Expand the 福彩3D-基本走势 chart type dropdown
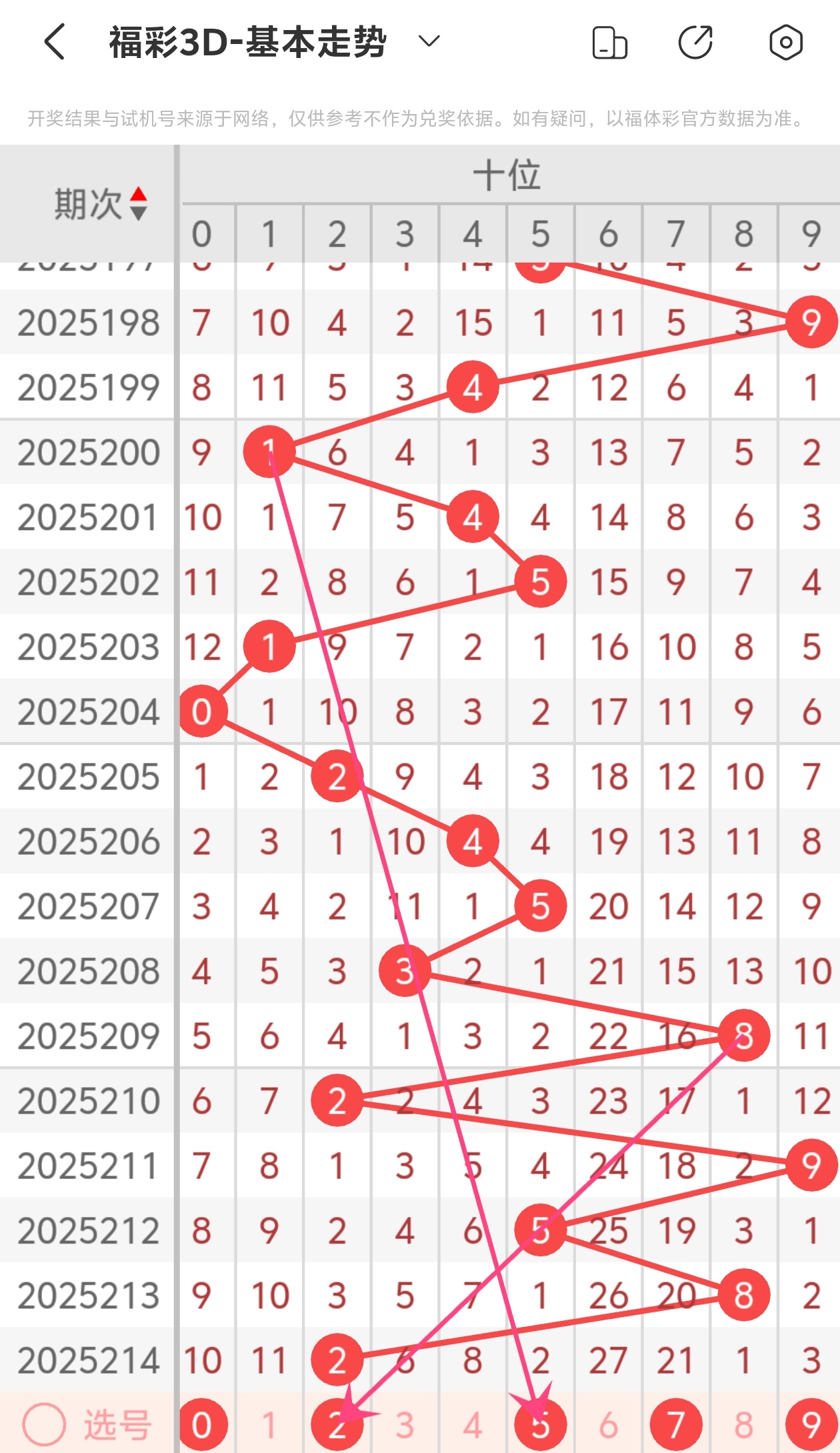This screenshot has width=840, height=1453. tap(429, 42)
